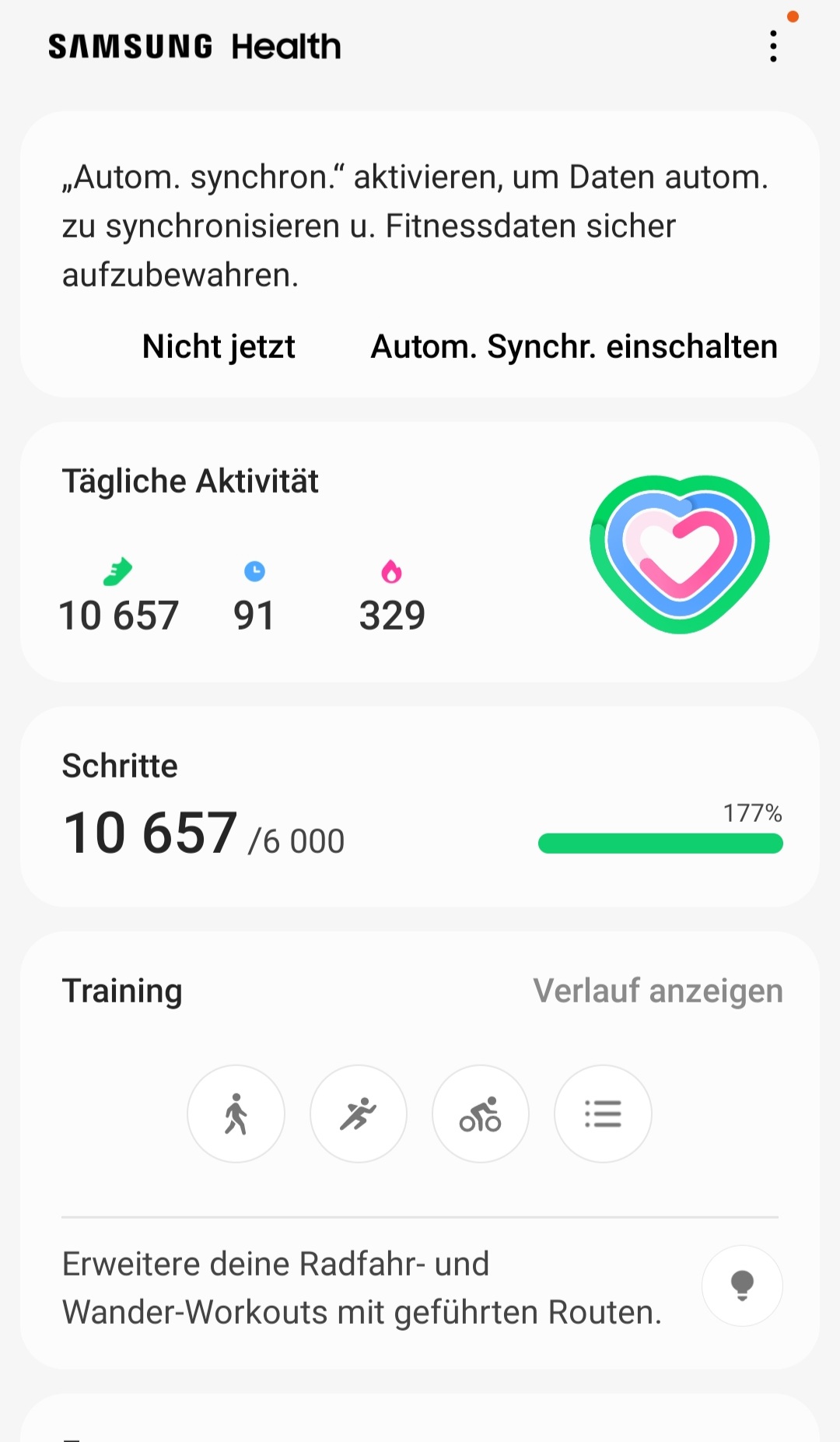Start a walking workout
This screenshot has width=840, height=1442.
[x=236, y=1114]
